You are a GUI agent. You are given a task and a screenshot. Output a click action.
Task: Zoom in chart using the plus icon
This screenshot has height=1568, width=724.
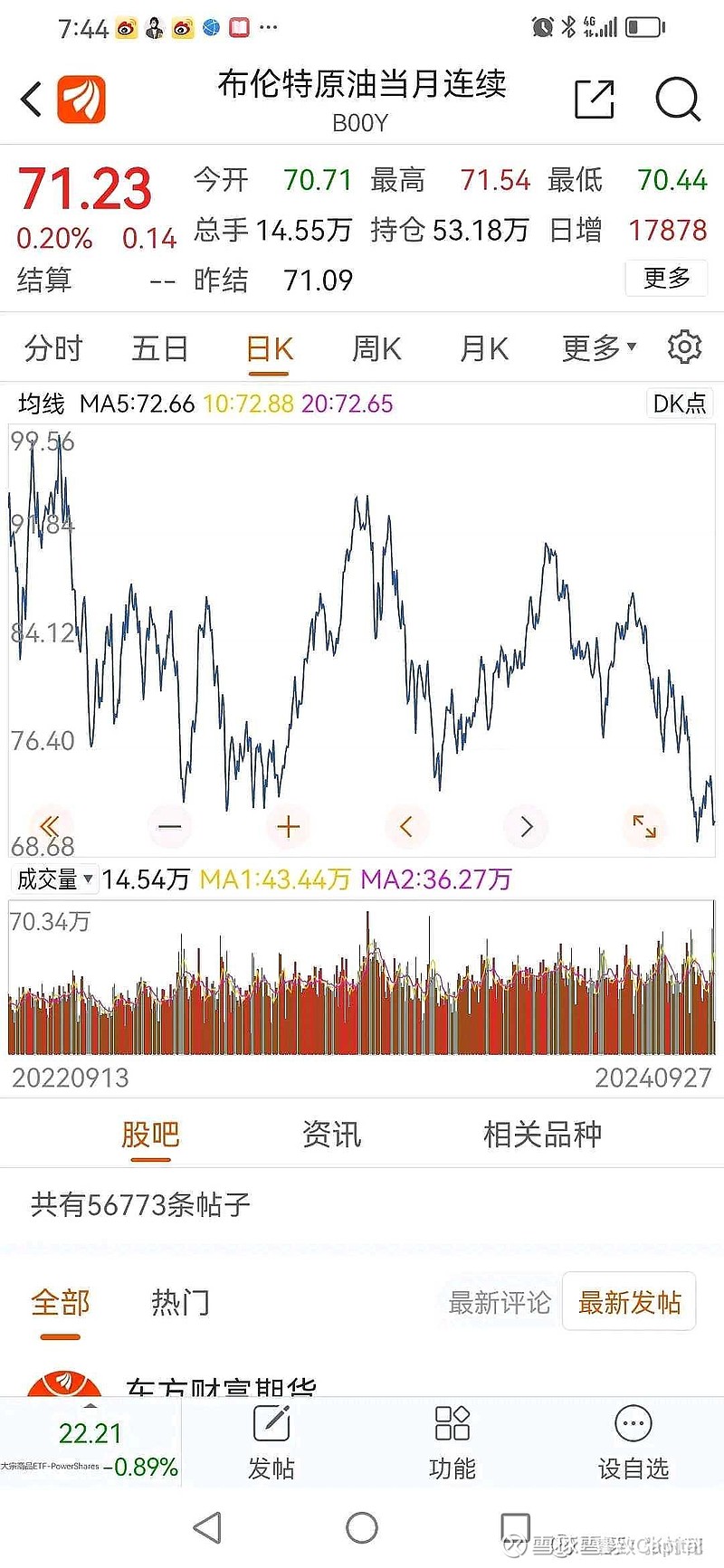pos(288,825)
